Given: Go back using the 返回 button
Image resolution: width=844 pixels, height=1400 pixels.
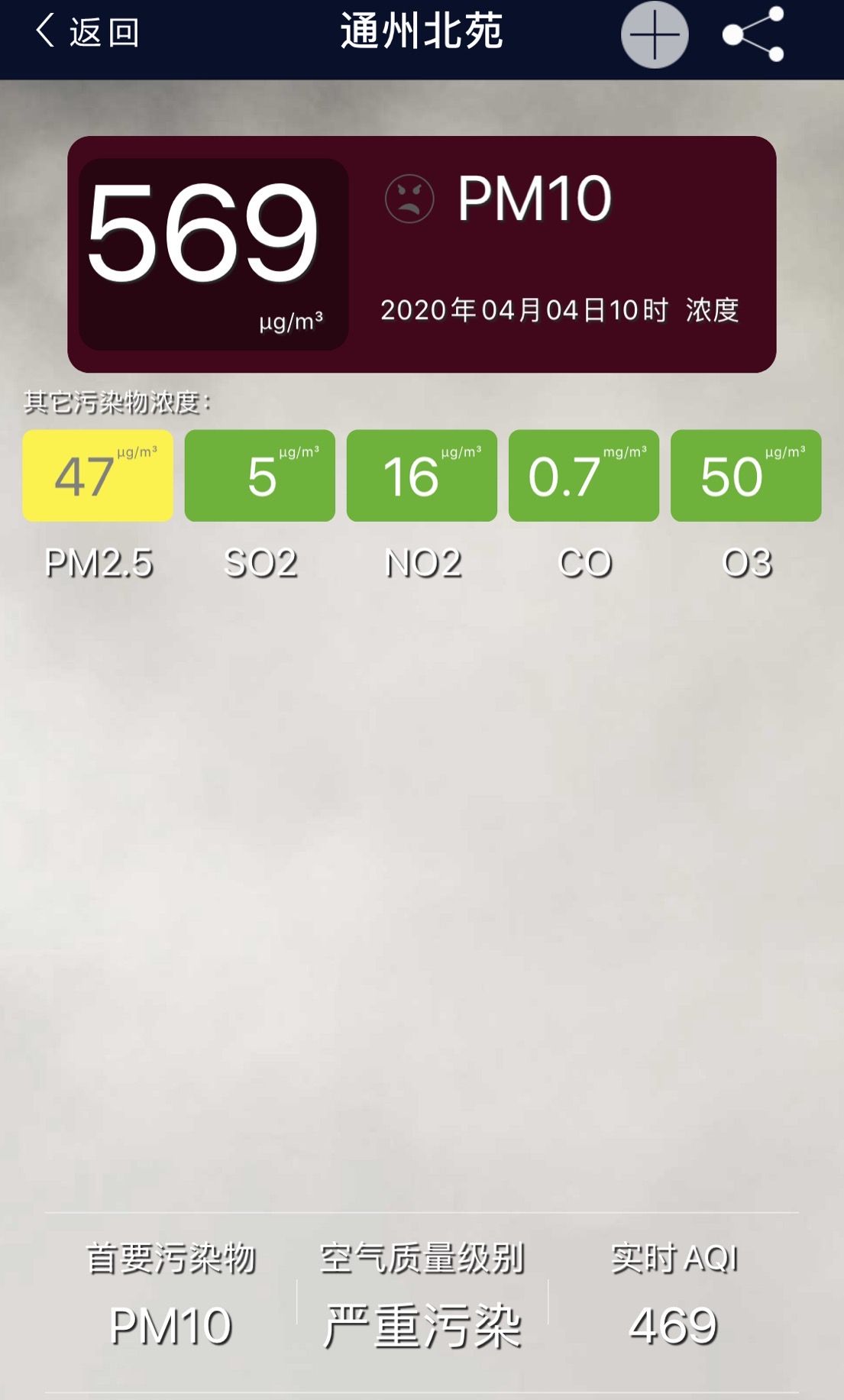Looking at the screenshot, I should pyautogui.click(x=86, y=33).
